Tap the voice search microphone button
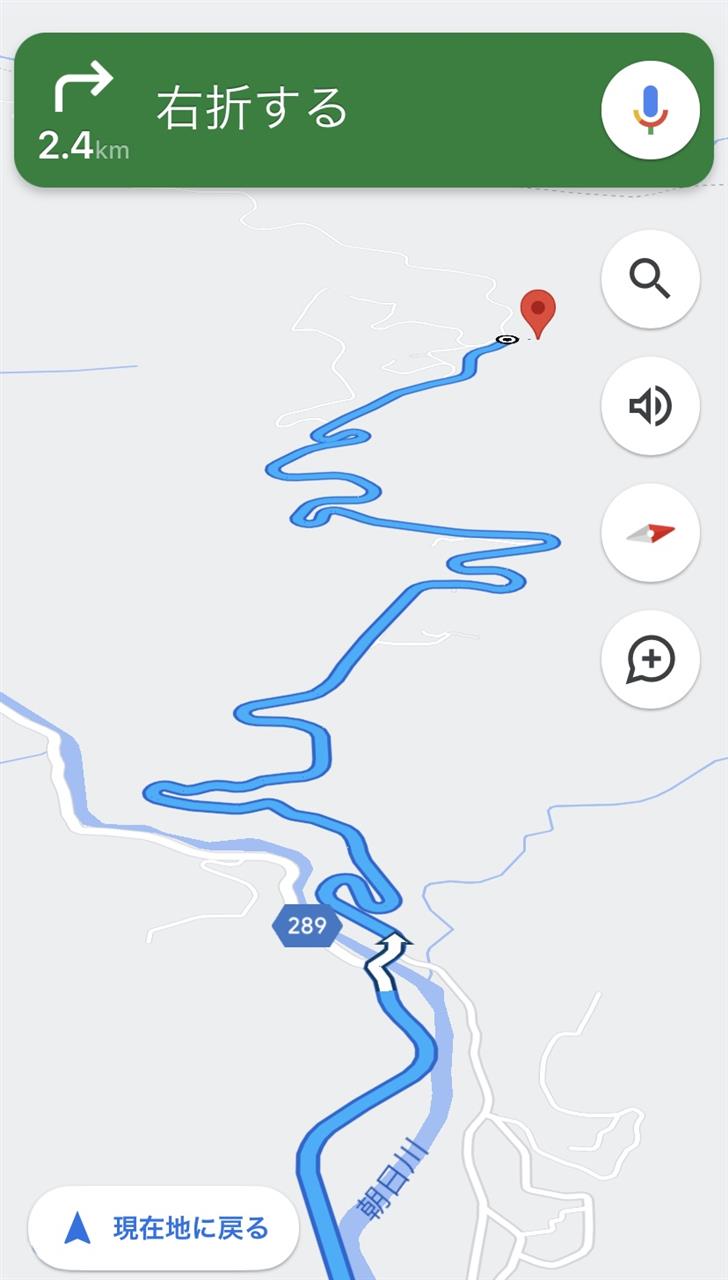The height and width of the screenshot is (1280, 728). [650, 110]
